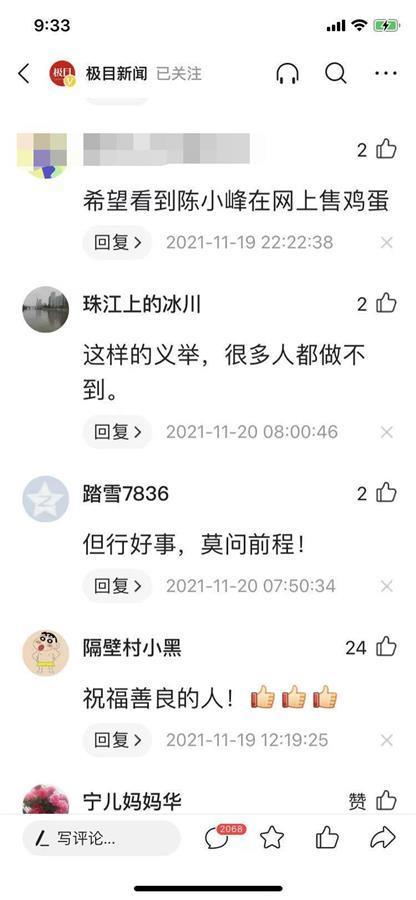This screenshot has width=416, height=900.
Task: Dismiss 踏雪7836's comment with the X
Action: pos(387,587)
